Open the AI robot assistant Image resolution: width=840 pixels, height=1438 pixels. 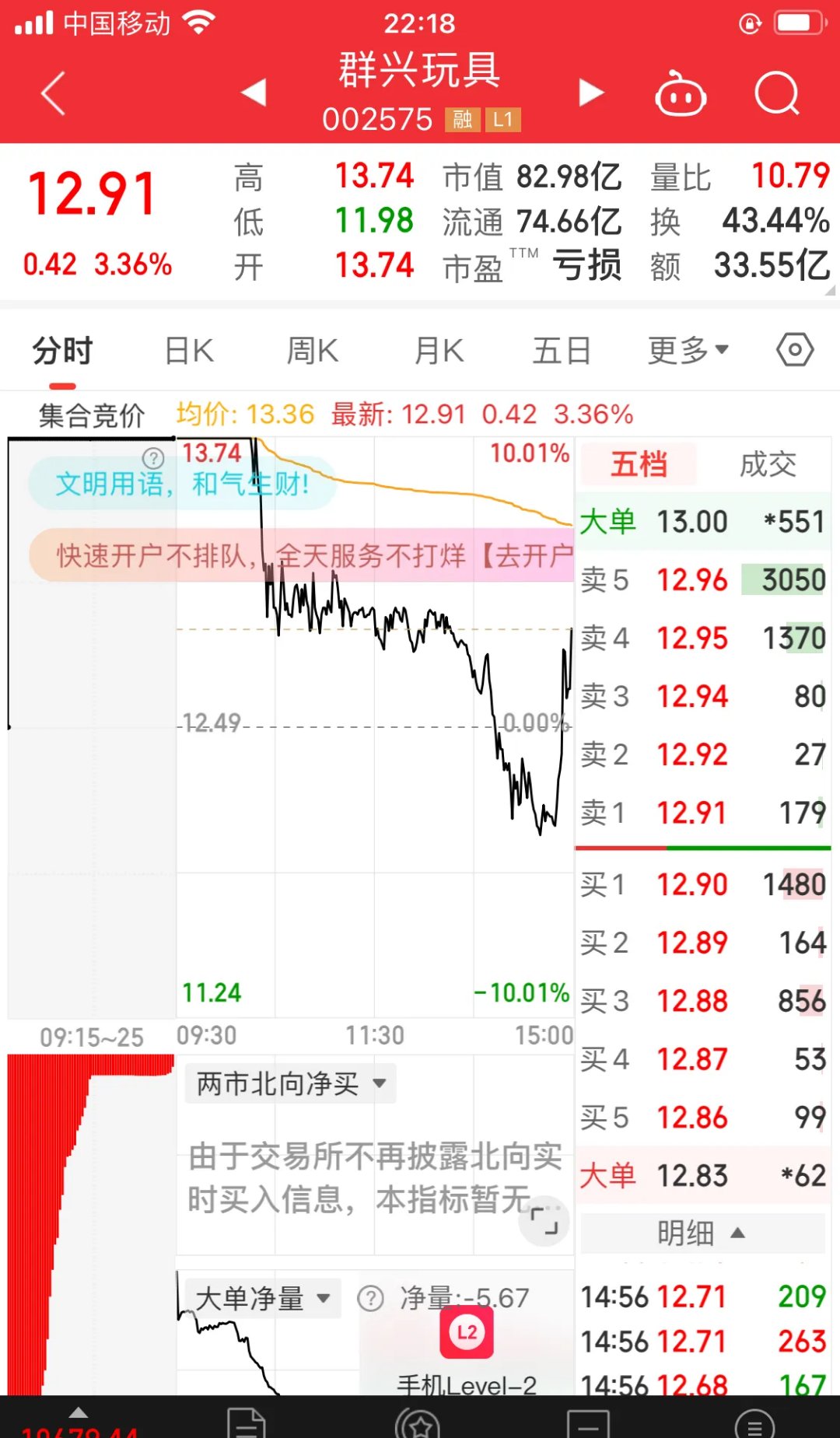(679, 92)
